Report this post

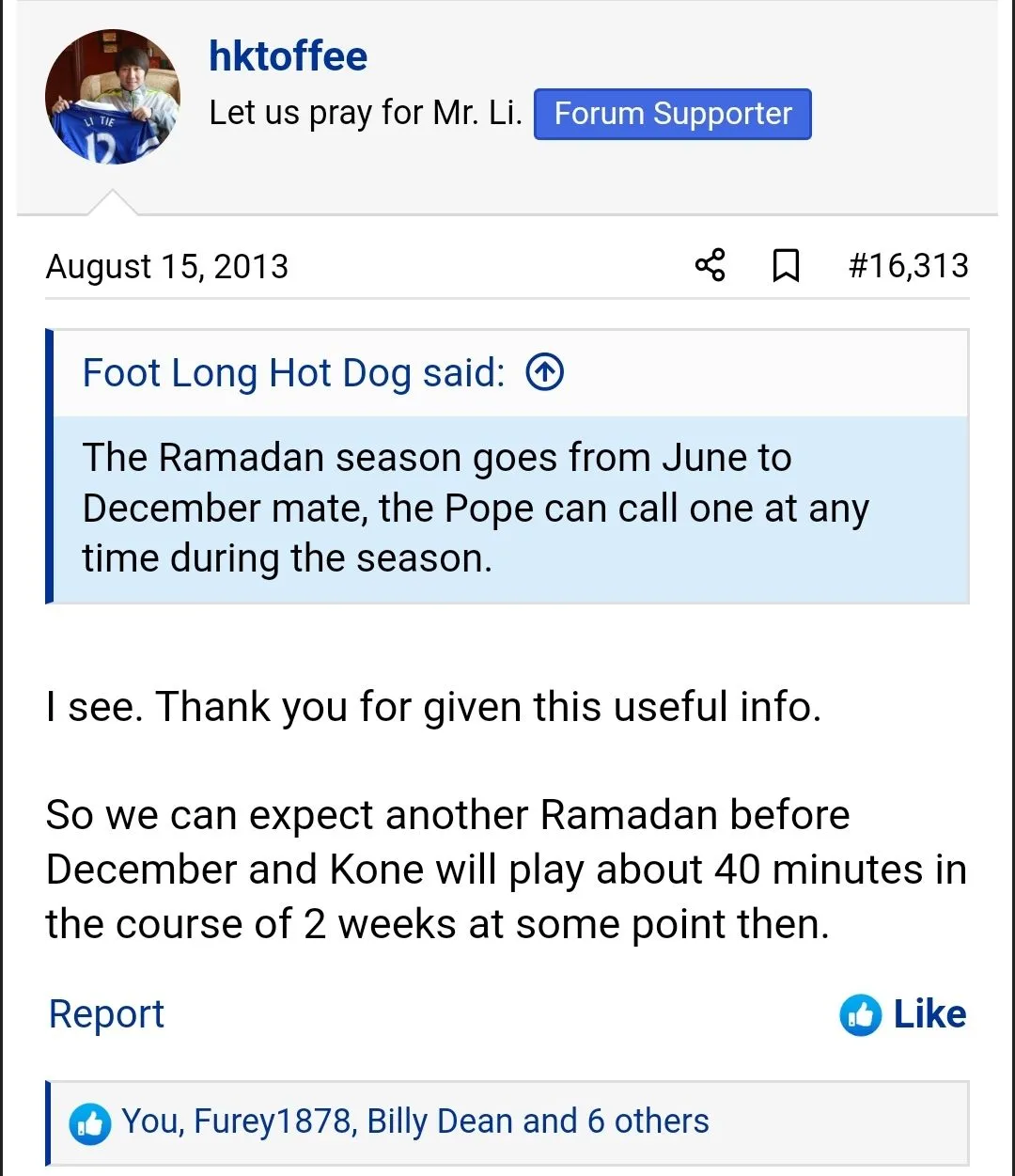pos(106,1014)
